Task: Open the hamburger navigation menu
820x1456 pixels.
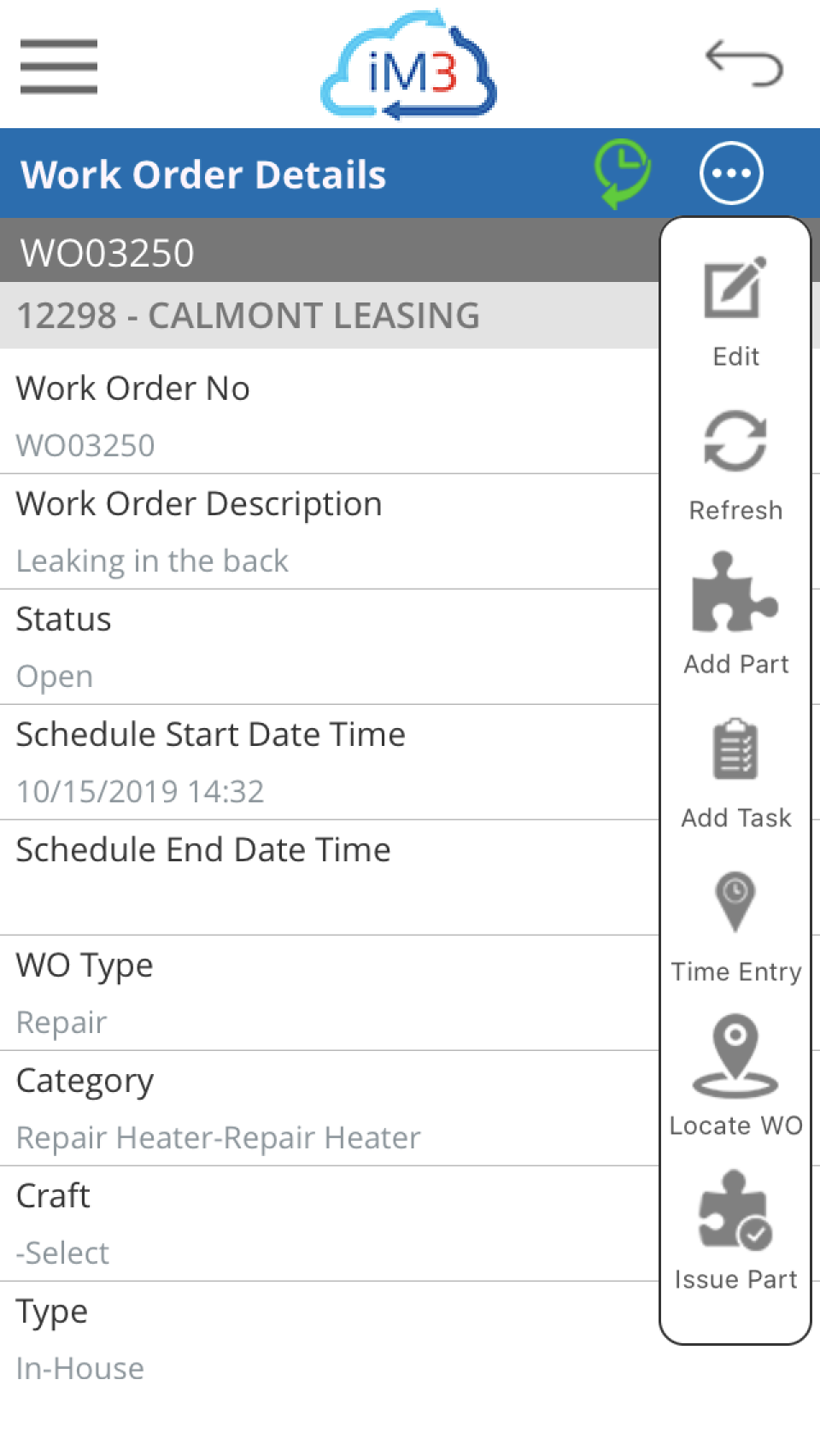Action: [x=58, y=67]
